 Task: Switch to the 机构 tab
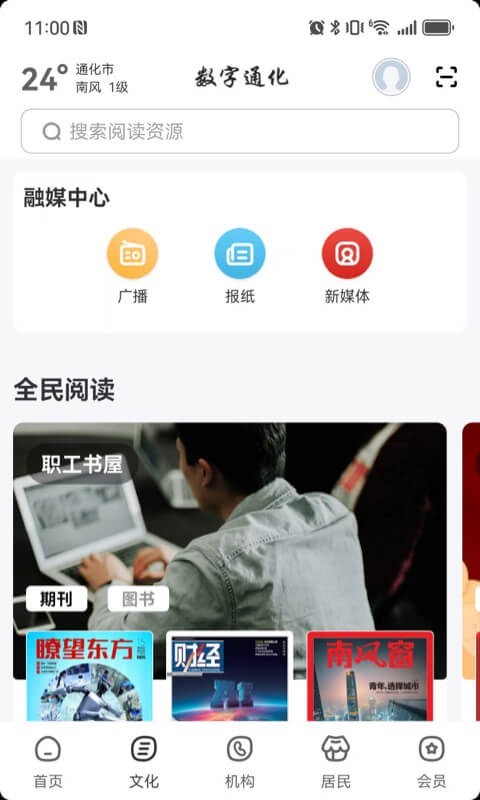point(240,762)
